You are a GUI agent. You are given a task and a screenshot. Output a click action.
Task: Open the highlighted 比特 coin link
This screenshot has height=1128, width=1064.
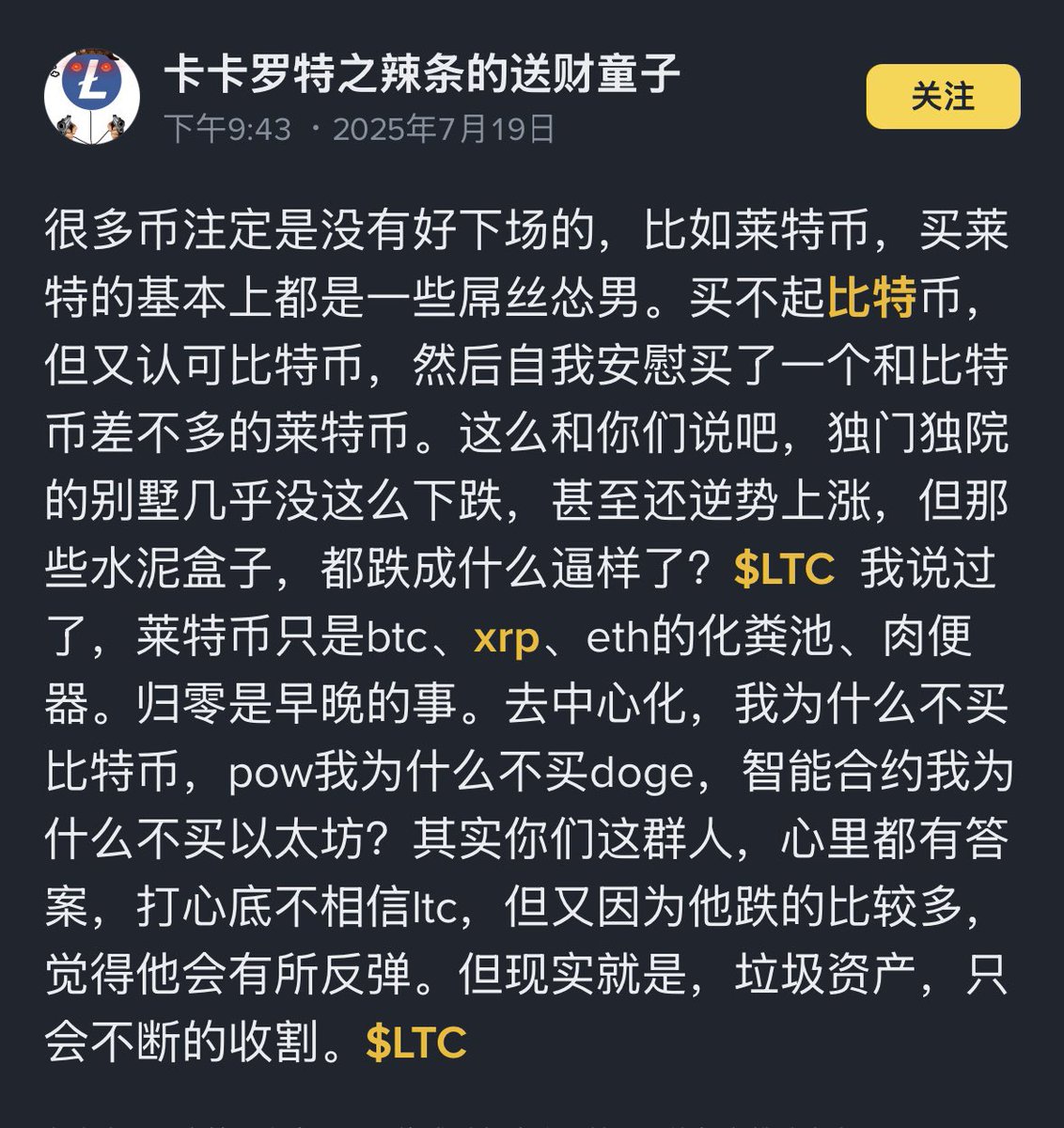[871, 299]
